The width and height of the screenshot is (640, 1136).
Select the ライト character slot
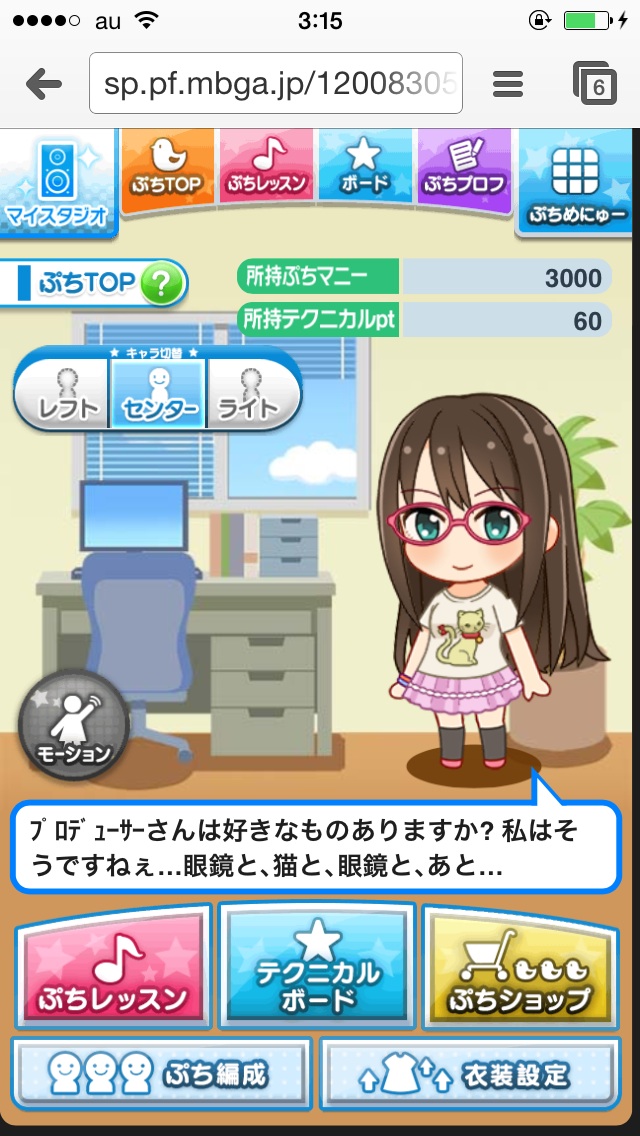click(252, 393)
